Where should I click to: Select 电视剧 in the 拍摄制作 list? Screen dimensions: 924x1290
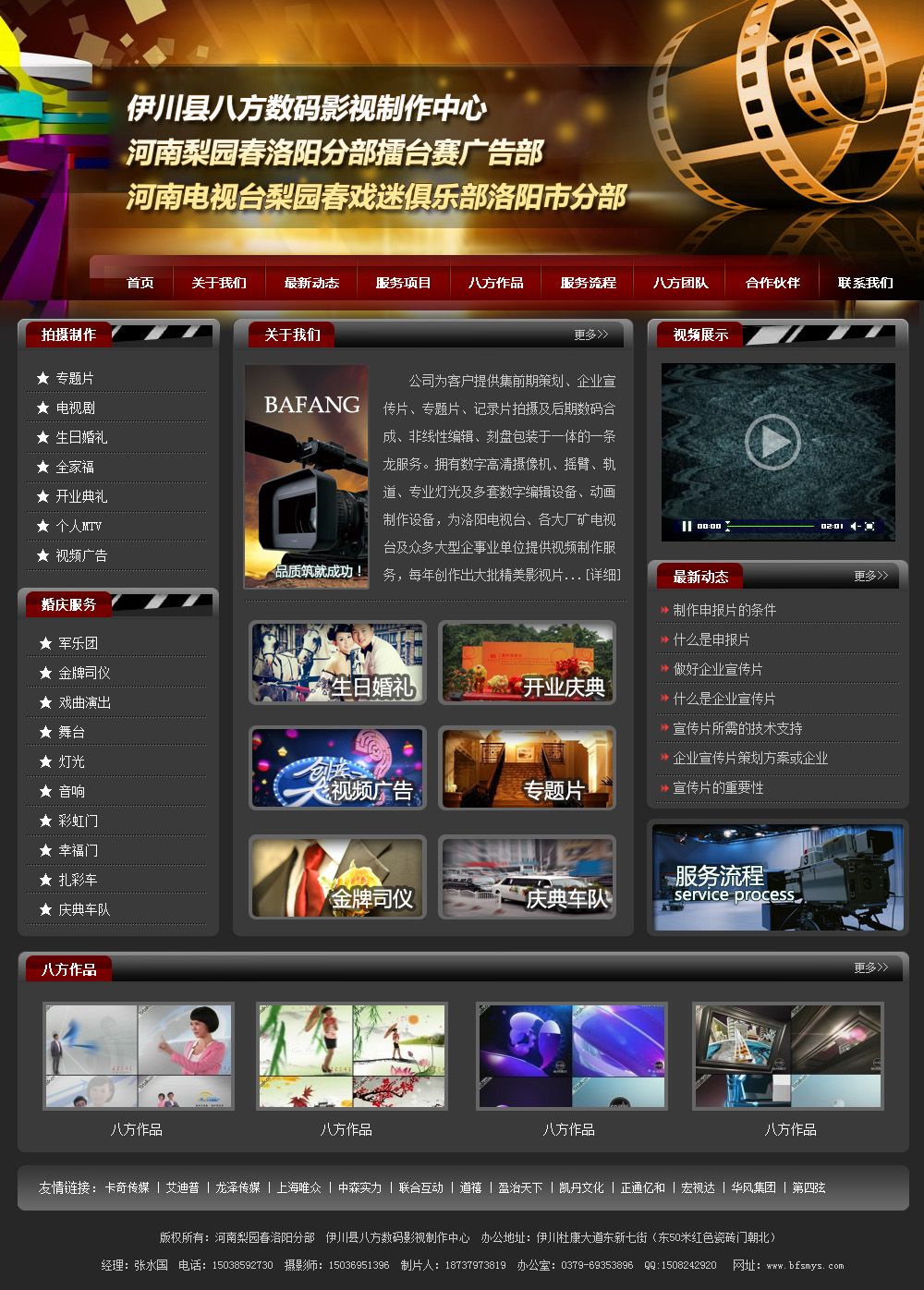tap(76, 408)
